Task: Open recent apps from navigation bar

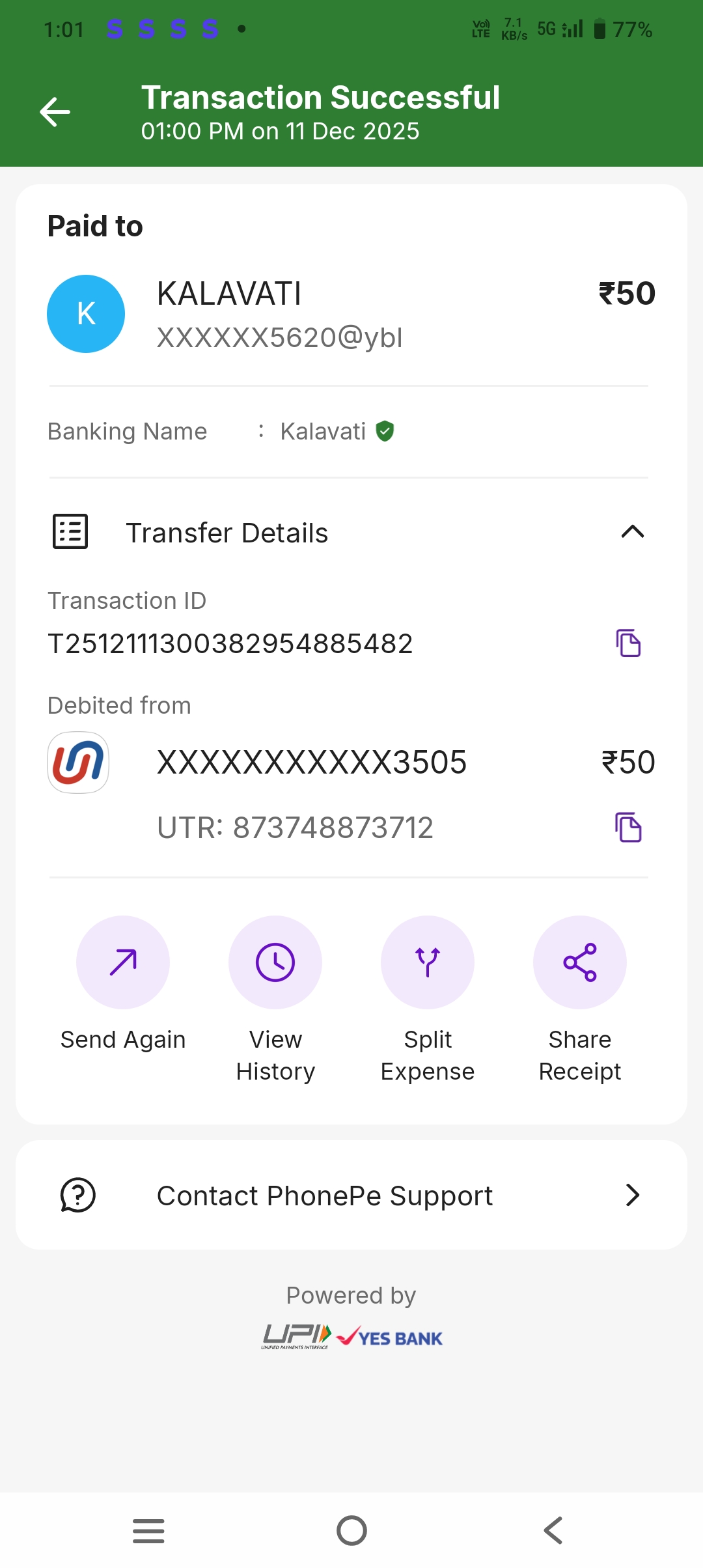Action: tap(148, 1530)
